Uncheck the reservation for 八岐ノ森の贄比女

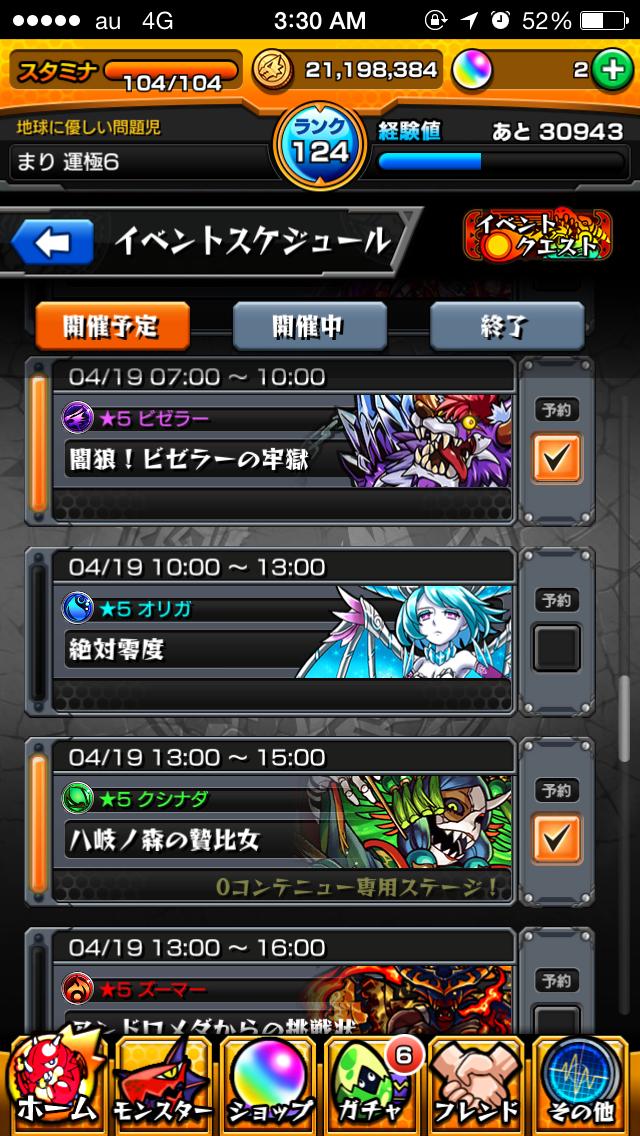click(x=556, y=837)
